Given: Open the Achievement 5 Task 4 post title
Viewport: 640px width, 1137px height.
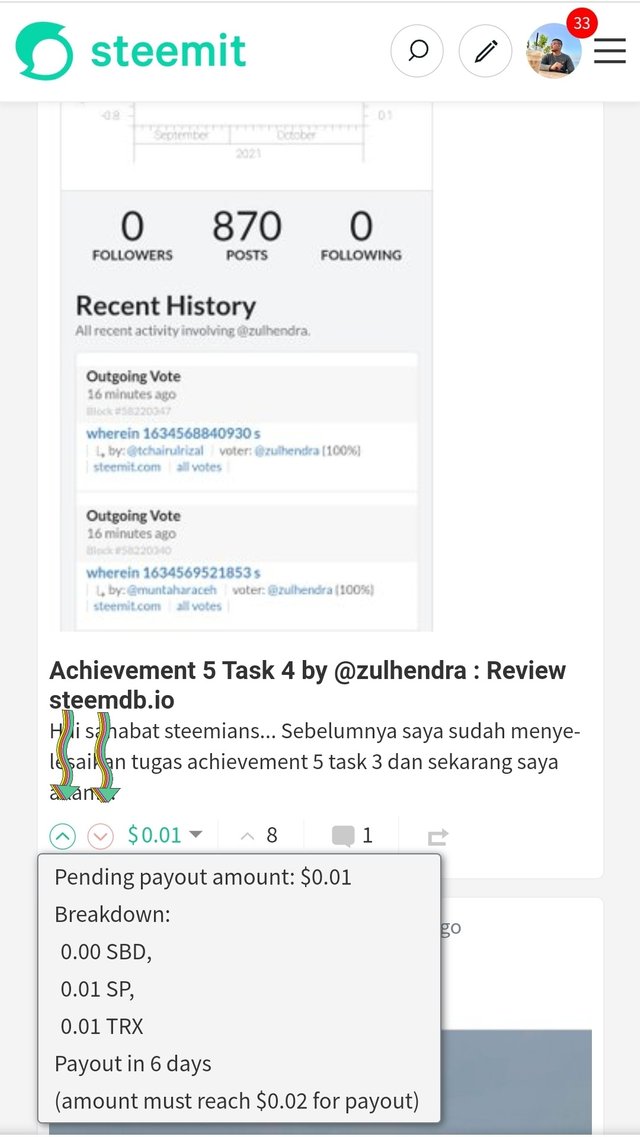Looking at the screenshot, I should 307,685.
